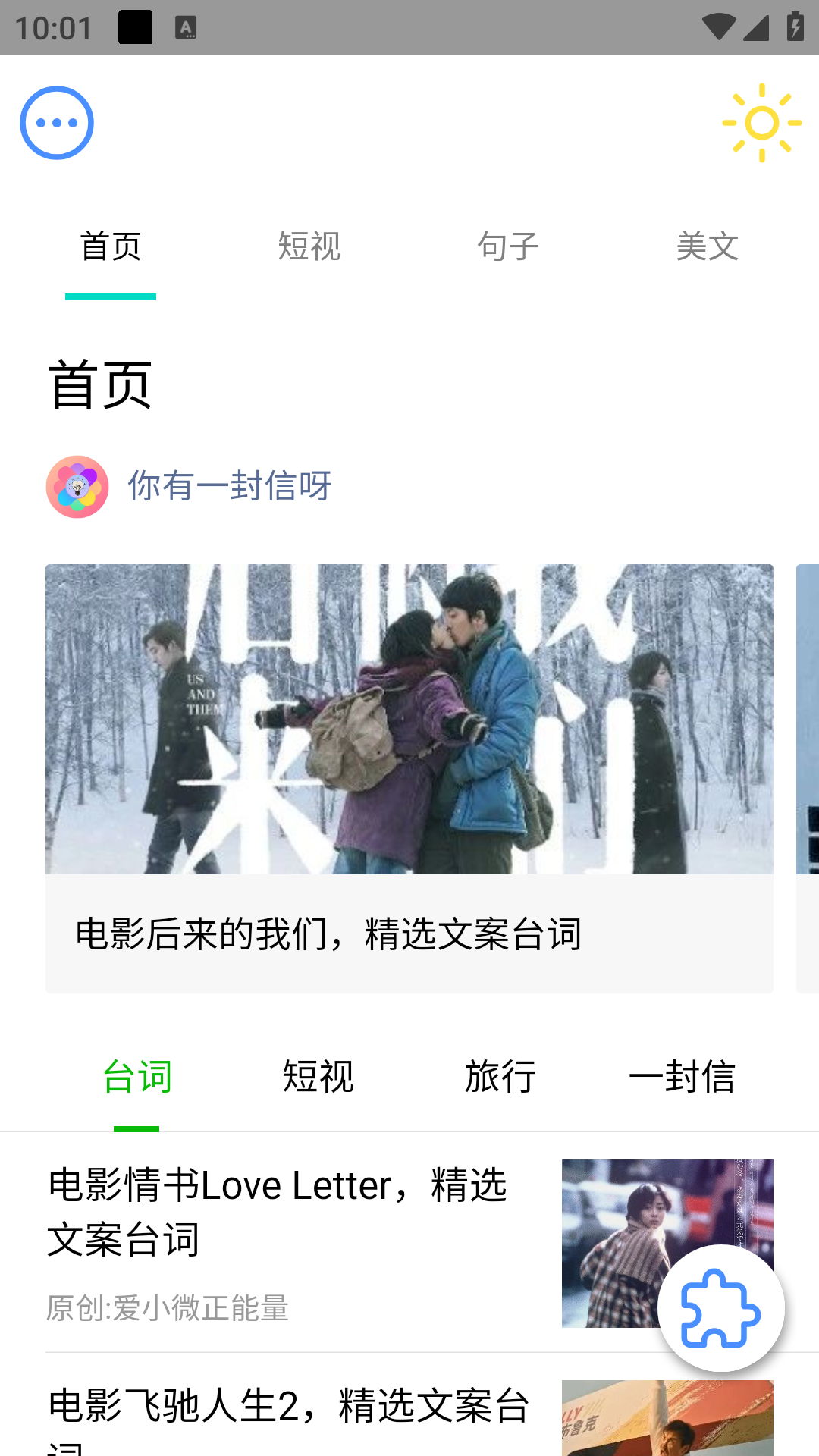Switch to the 句子 top tab
819x1456 pixels.
tap(507, 246)
